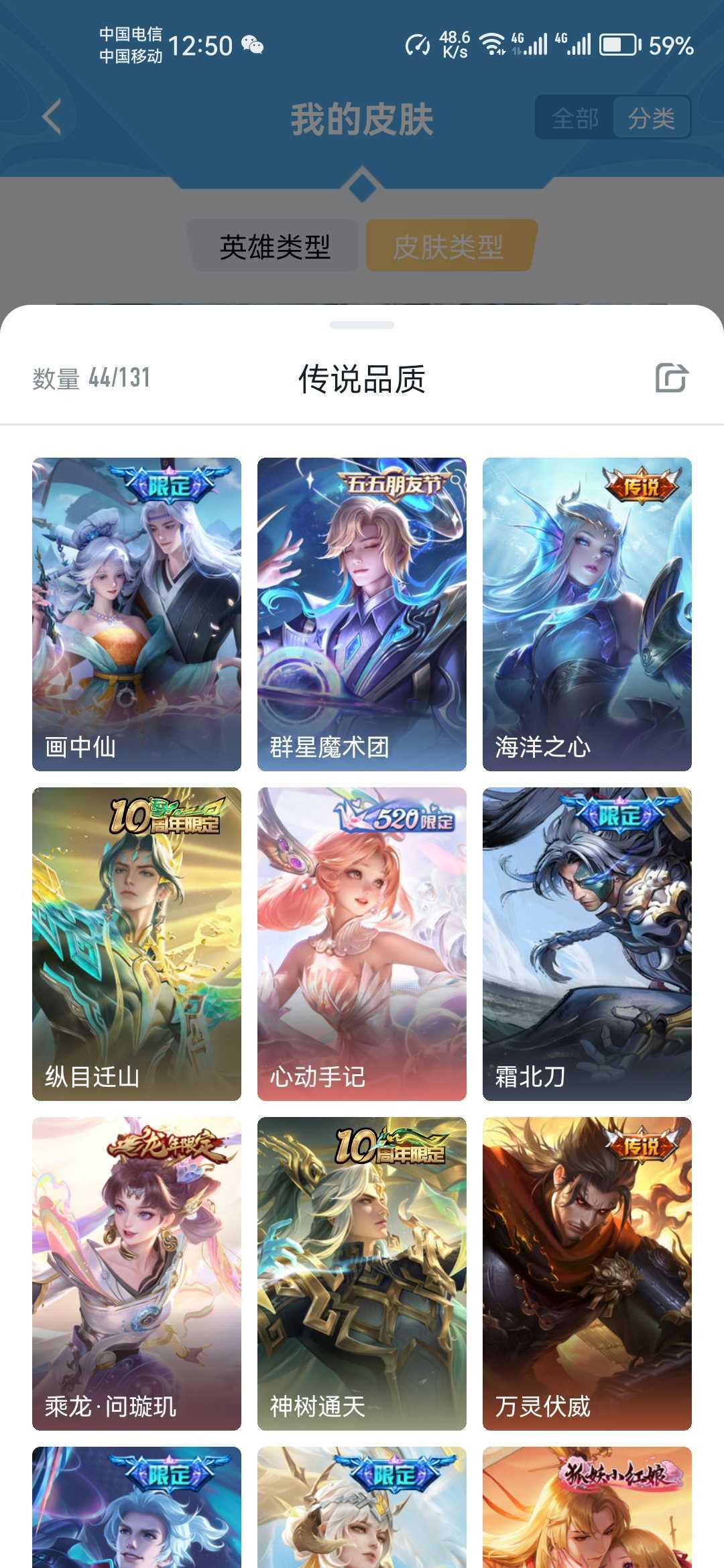Open the 狐妖小红娘 collaboration skin card
The image size is (724, 1568).
(587, 1508)
